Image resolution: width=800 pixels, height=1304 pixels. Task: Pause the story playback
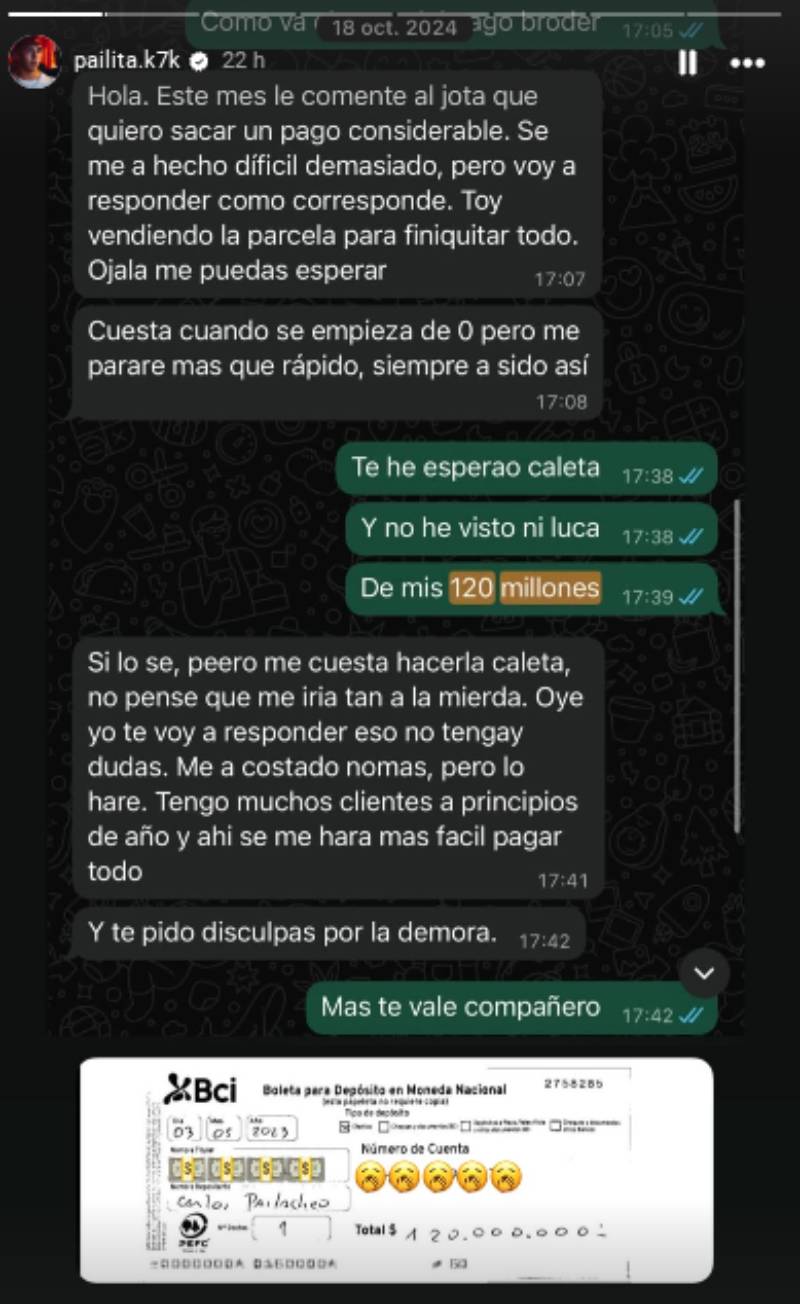coord(688,63)
